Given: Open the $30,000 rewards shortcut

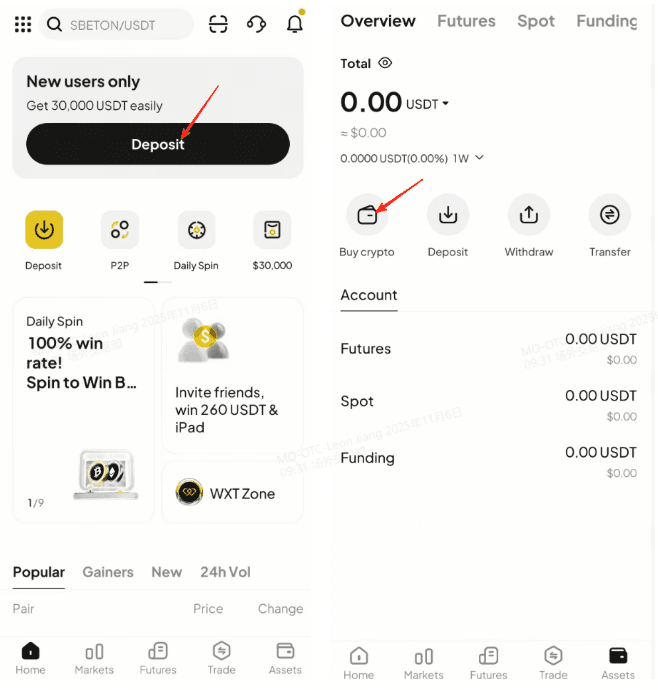Looking at the screenshot, I should [x=272, y=231].
